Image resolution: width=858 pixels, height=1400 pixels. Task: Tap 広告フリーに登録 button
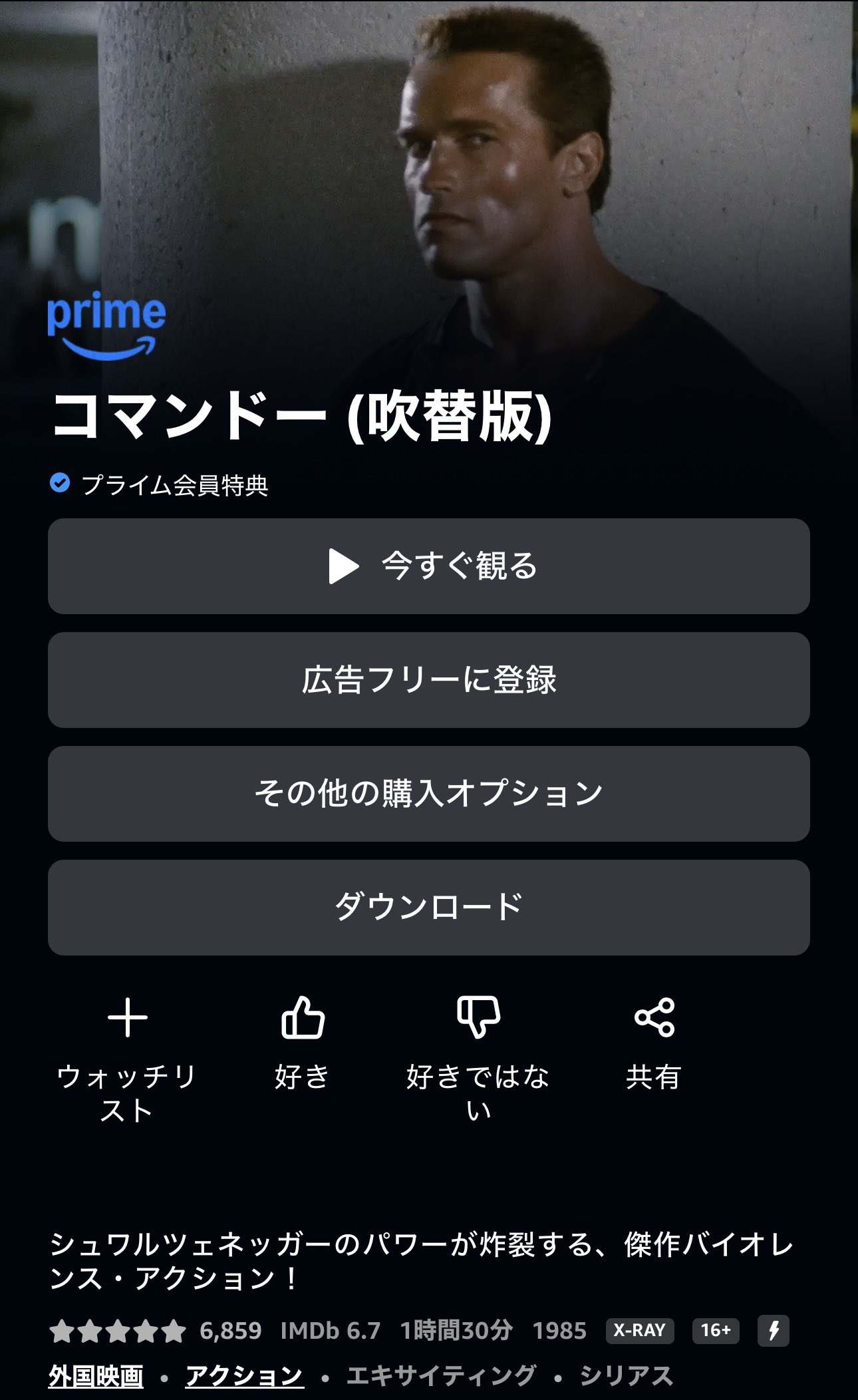click(428, 680)
